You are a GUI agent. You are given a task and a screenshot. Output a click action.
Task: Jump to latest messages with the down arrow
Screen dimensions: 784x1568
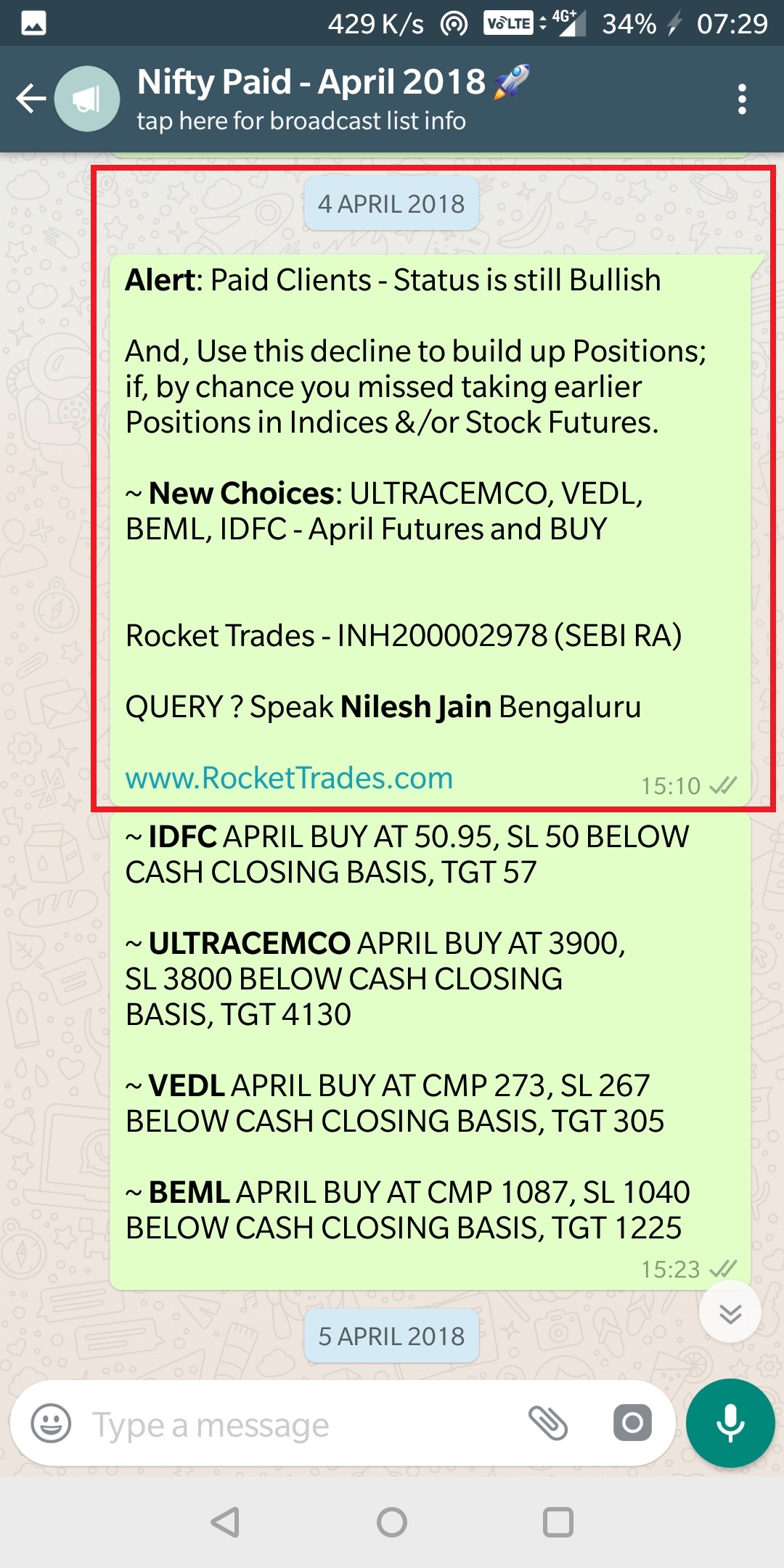pos(730,1312)
